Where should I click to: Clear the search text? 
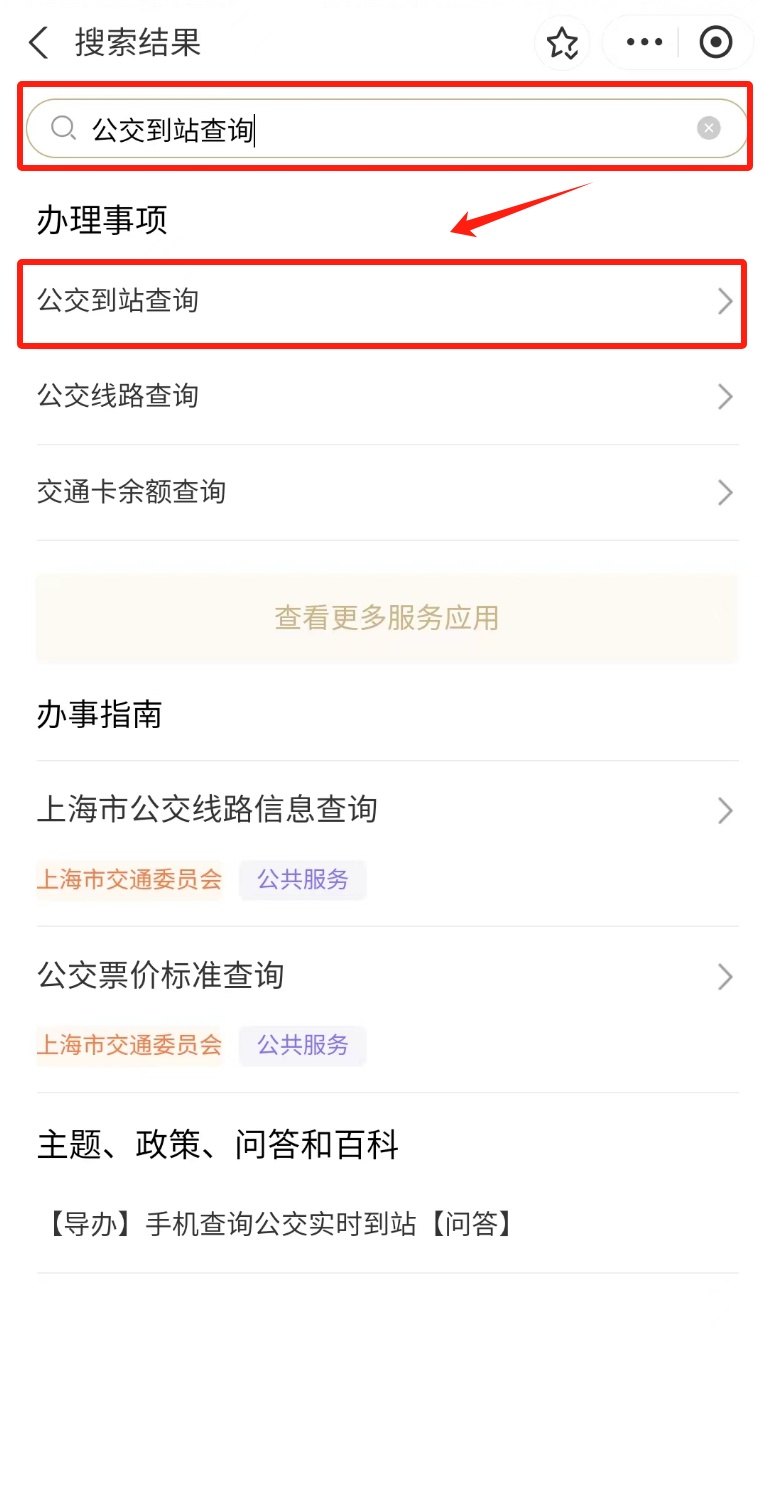[708, 128]
